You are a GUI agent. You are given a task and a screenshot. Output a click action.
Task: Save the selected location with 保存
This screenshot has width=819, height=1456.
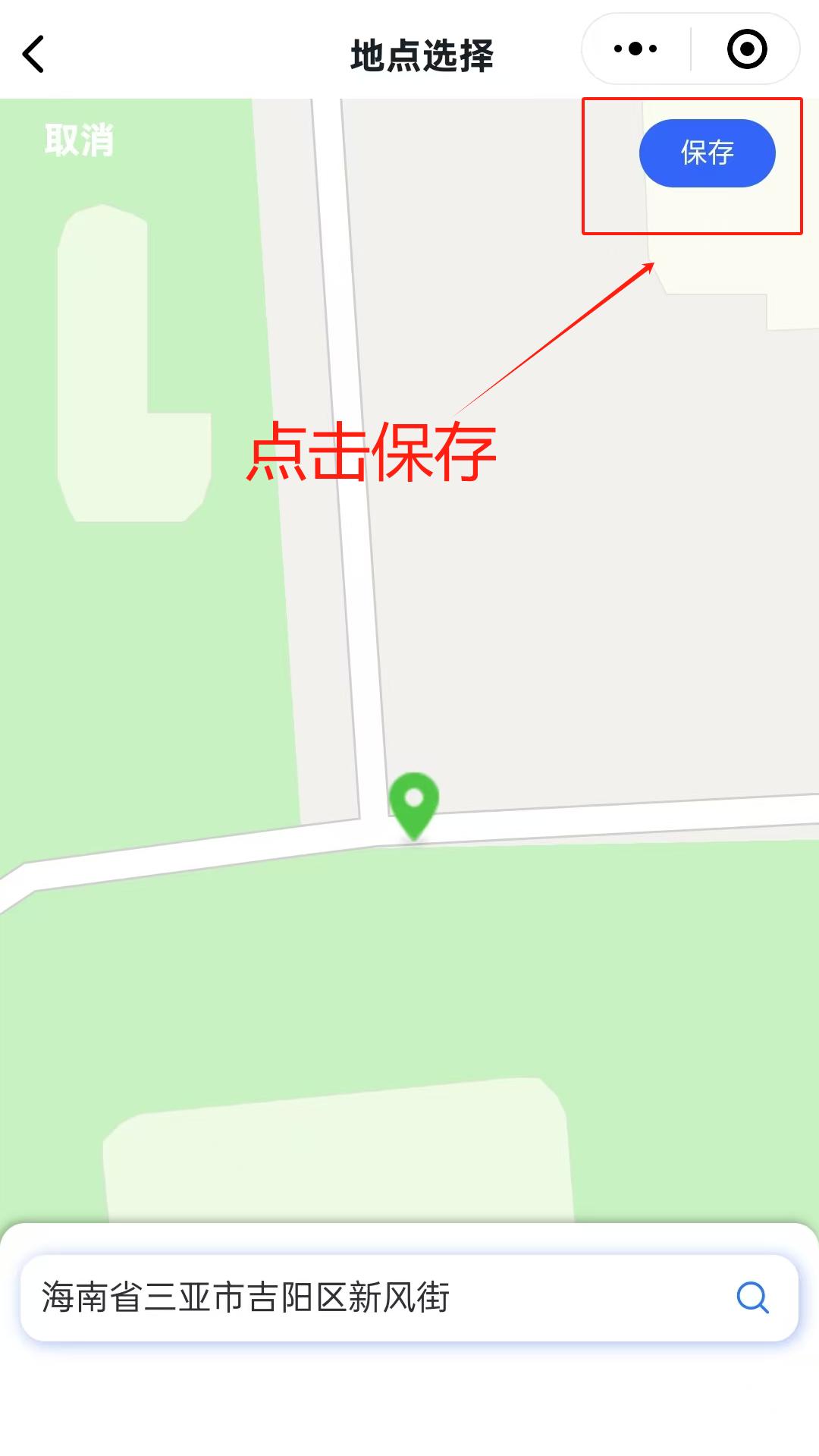[x=707, y=153]
